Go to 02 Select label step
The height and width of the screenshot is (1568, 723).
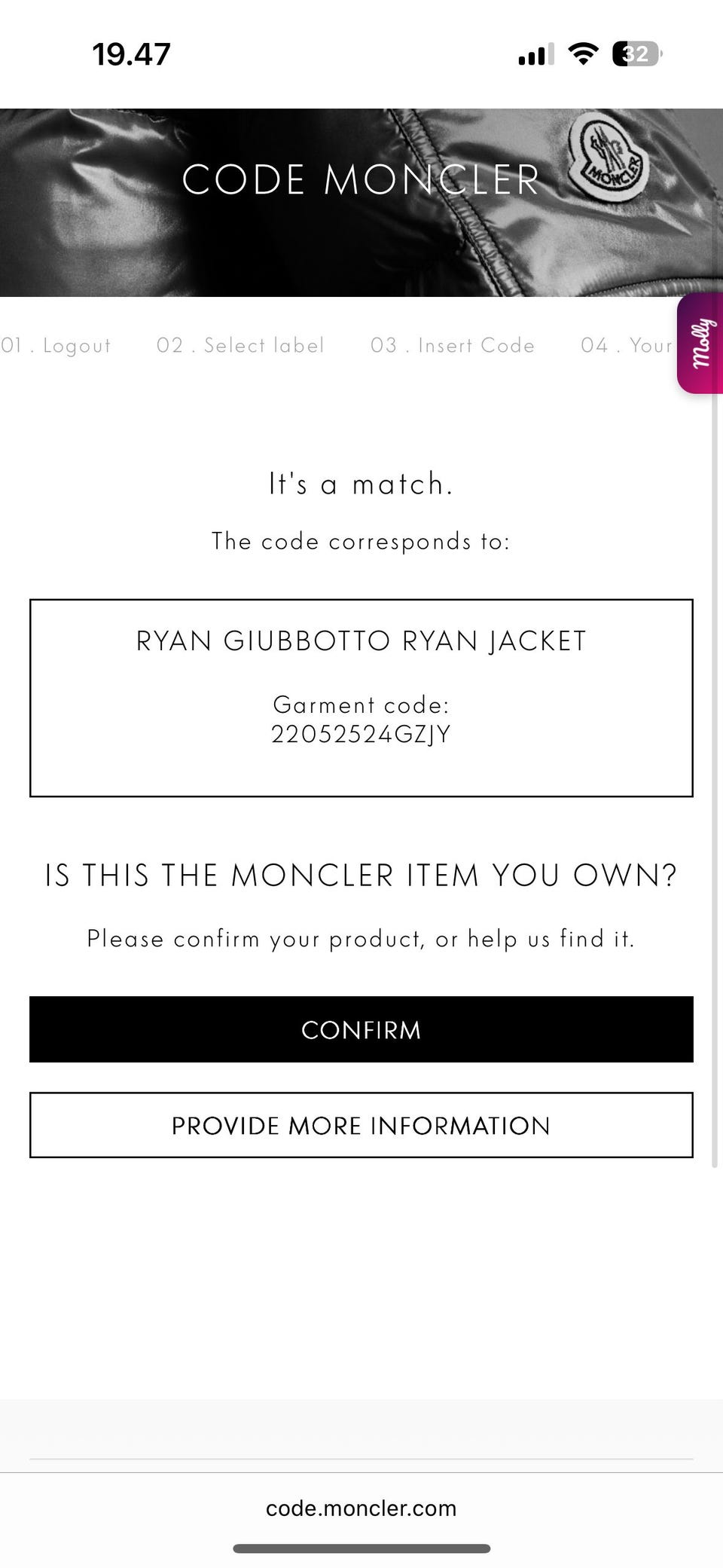pos(240,345)
